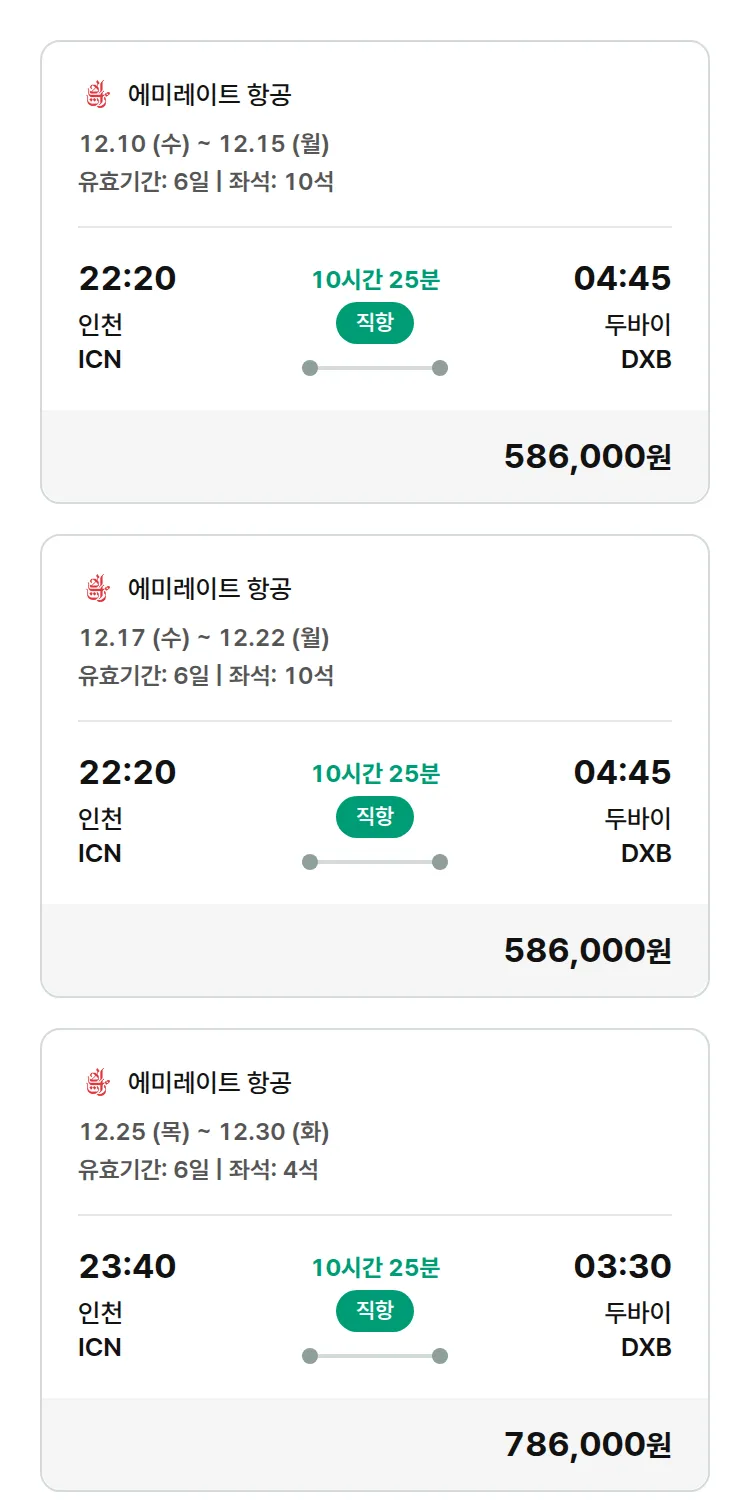Click the arrival dot on the third flight route line

coord(441,1356)
